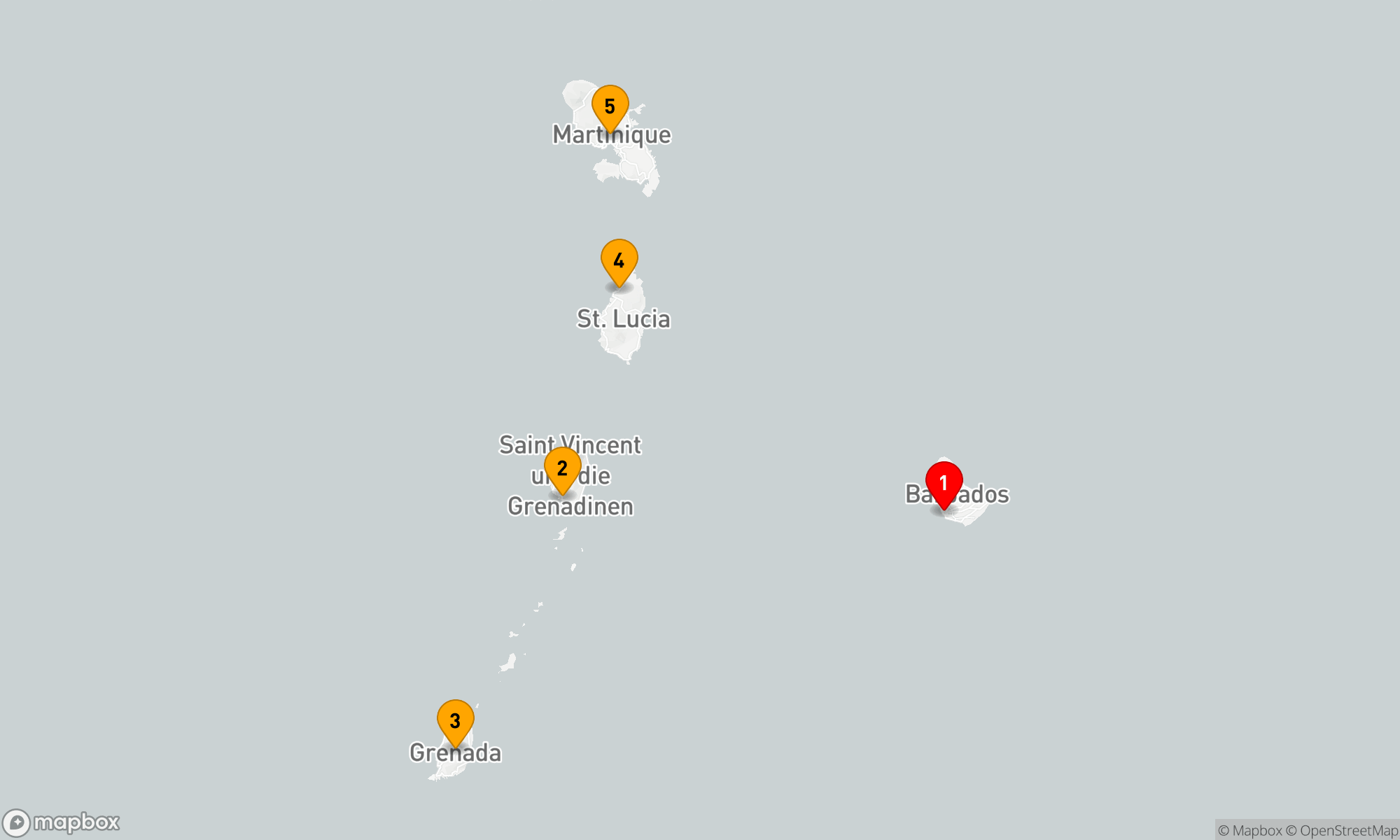This screenshot has height=840, width=1400.
Task: Tap marker 4 on St. Lucia
Action: 619,260
